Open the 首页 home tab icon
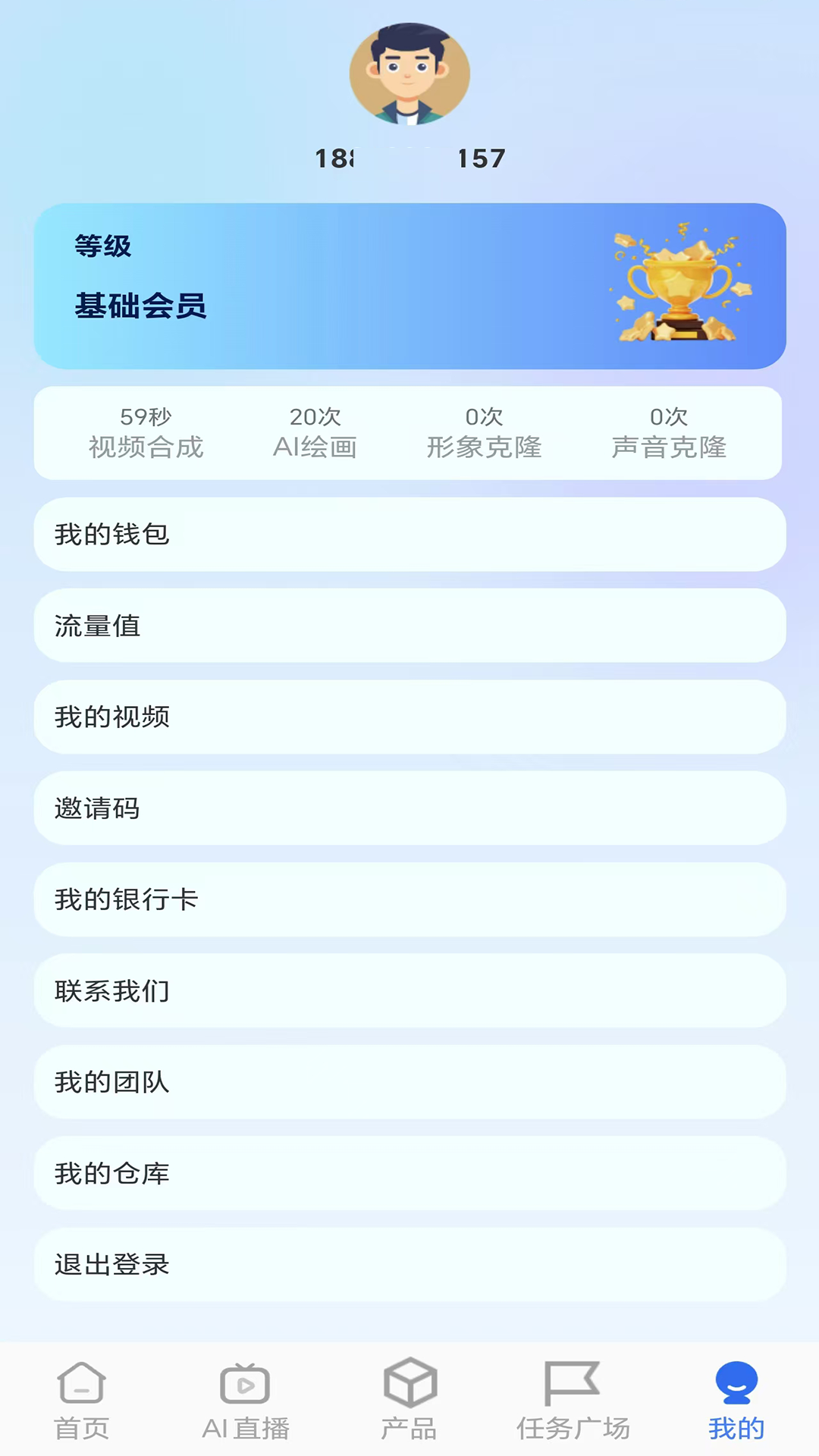The width and height of the screenshot is (819, 1456). [80, 1399]
